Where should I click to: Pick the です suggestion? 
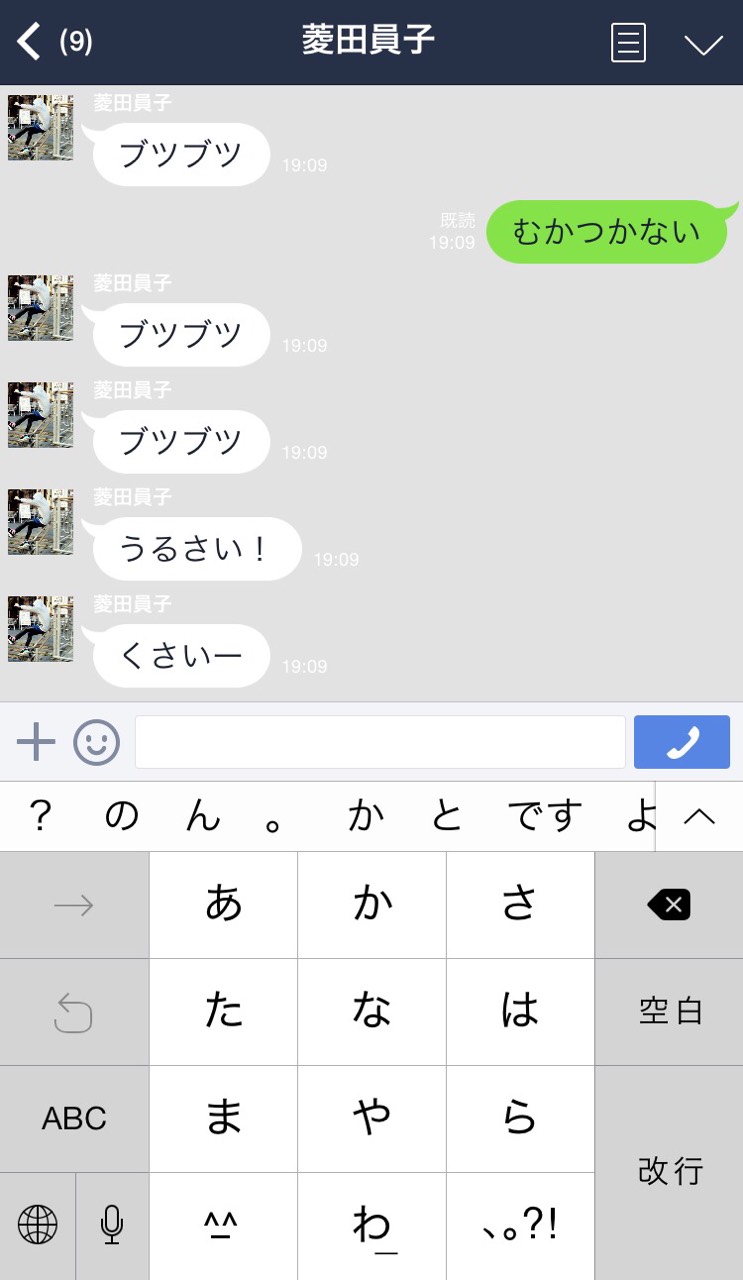[x=544, y=816]
